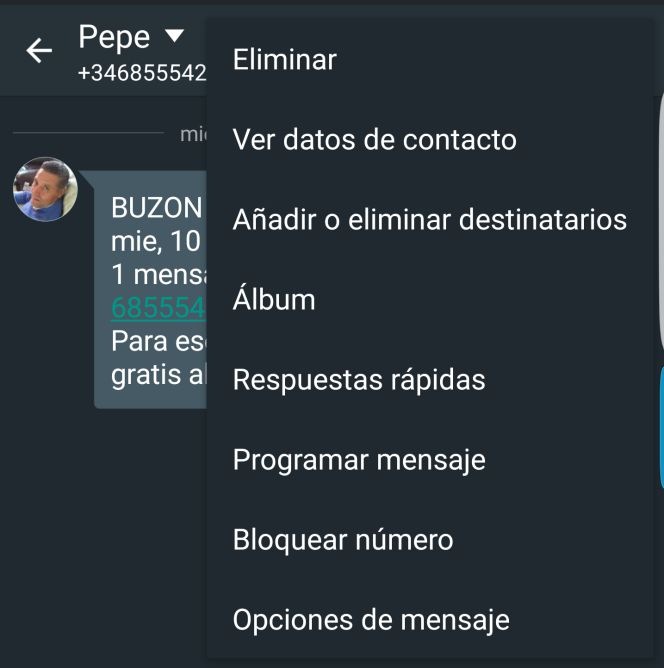This screenshot has height=668, width=664.
Task: Select Eliminar from the menu
Action: point(284,60)
